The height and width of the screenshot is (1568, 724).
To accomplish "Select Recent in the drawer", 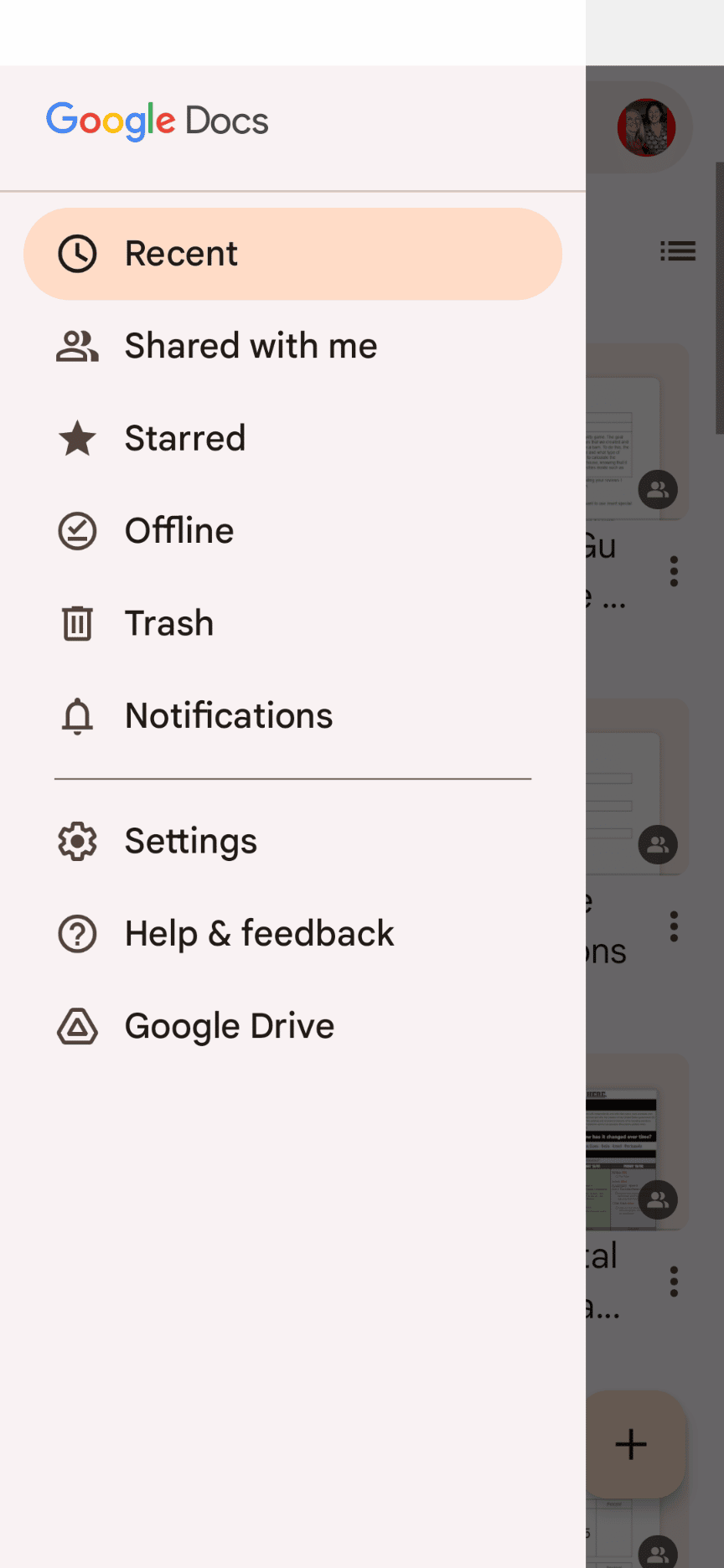I will click(292, 254).
